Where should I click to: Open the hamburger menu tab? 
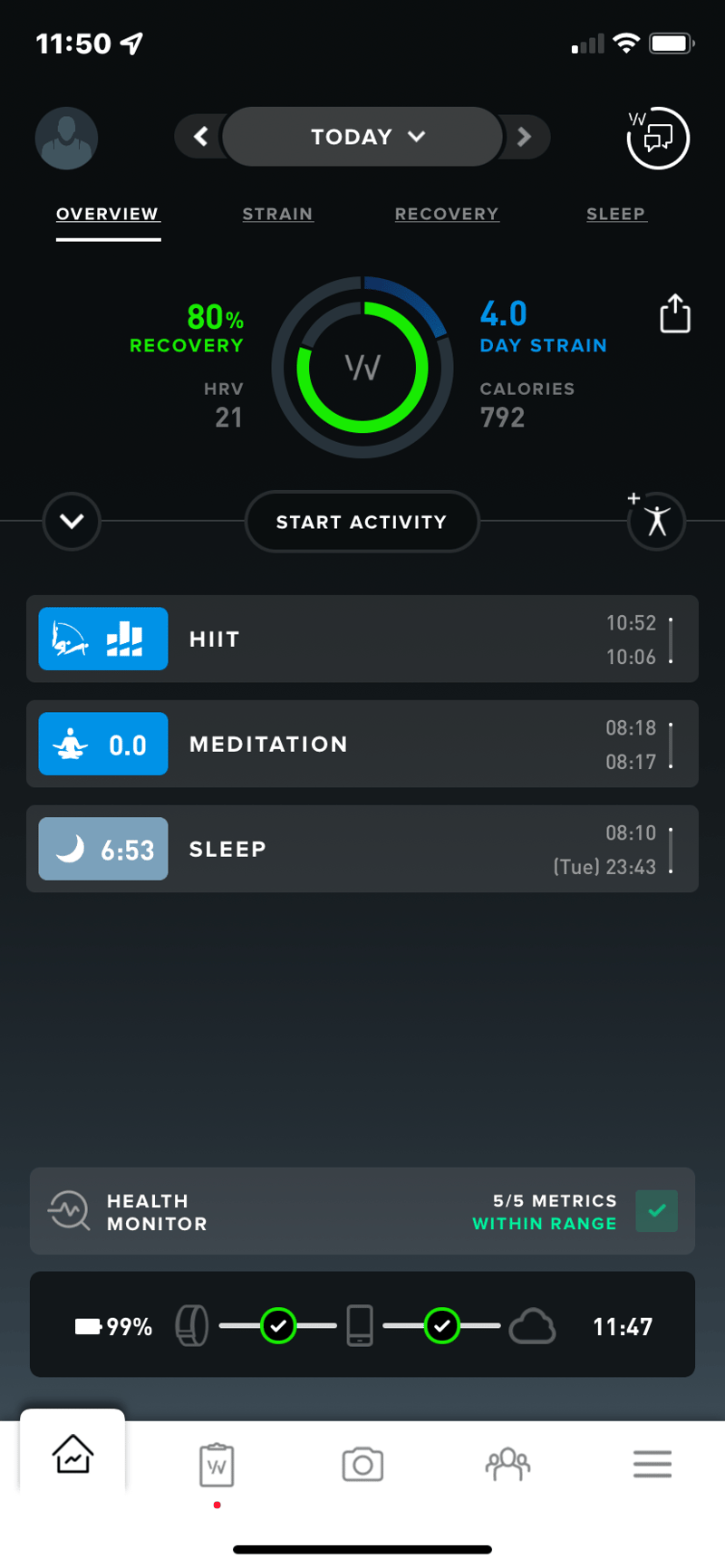(x=652, y=1464)
